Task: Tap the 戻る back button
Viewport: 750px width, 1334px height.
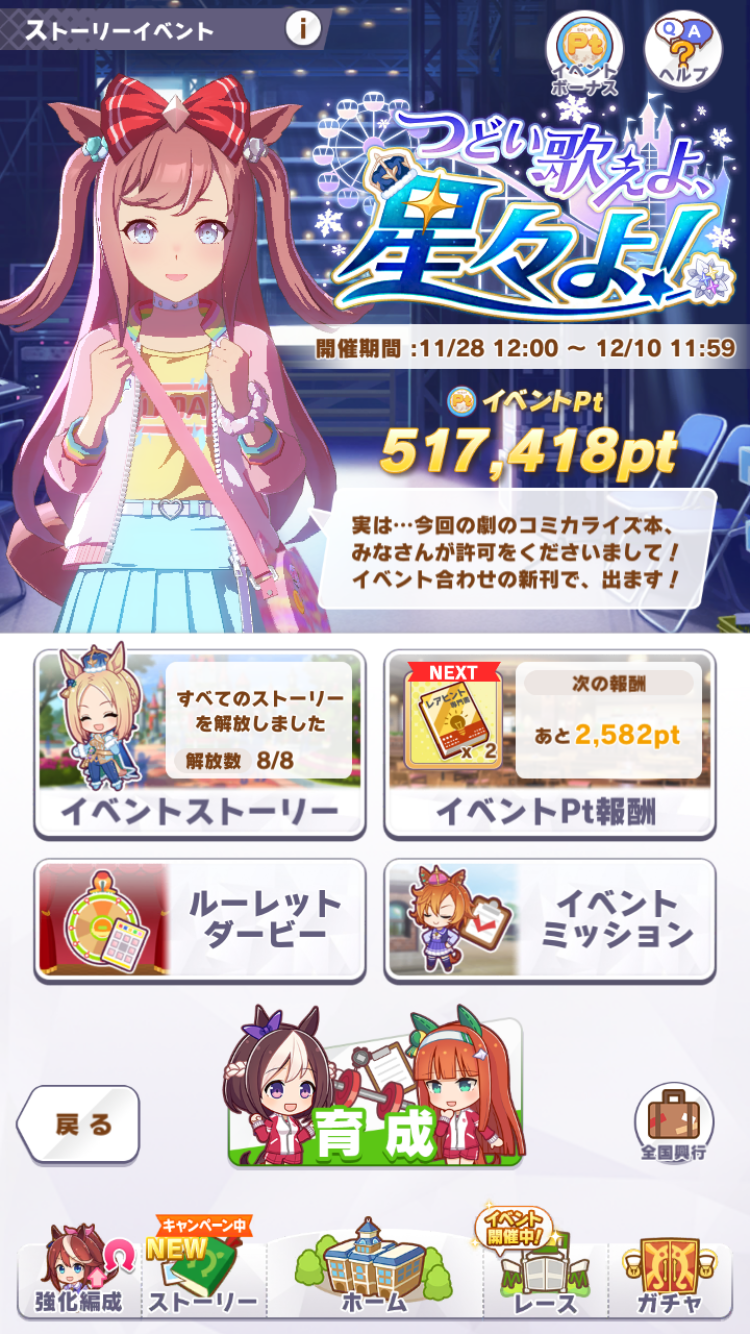Action: [78, 1124]
